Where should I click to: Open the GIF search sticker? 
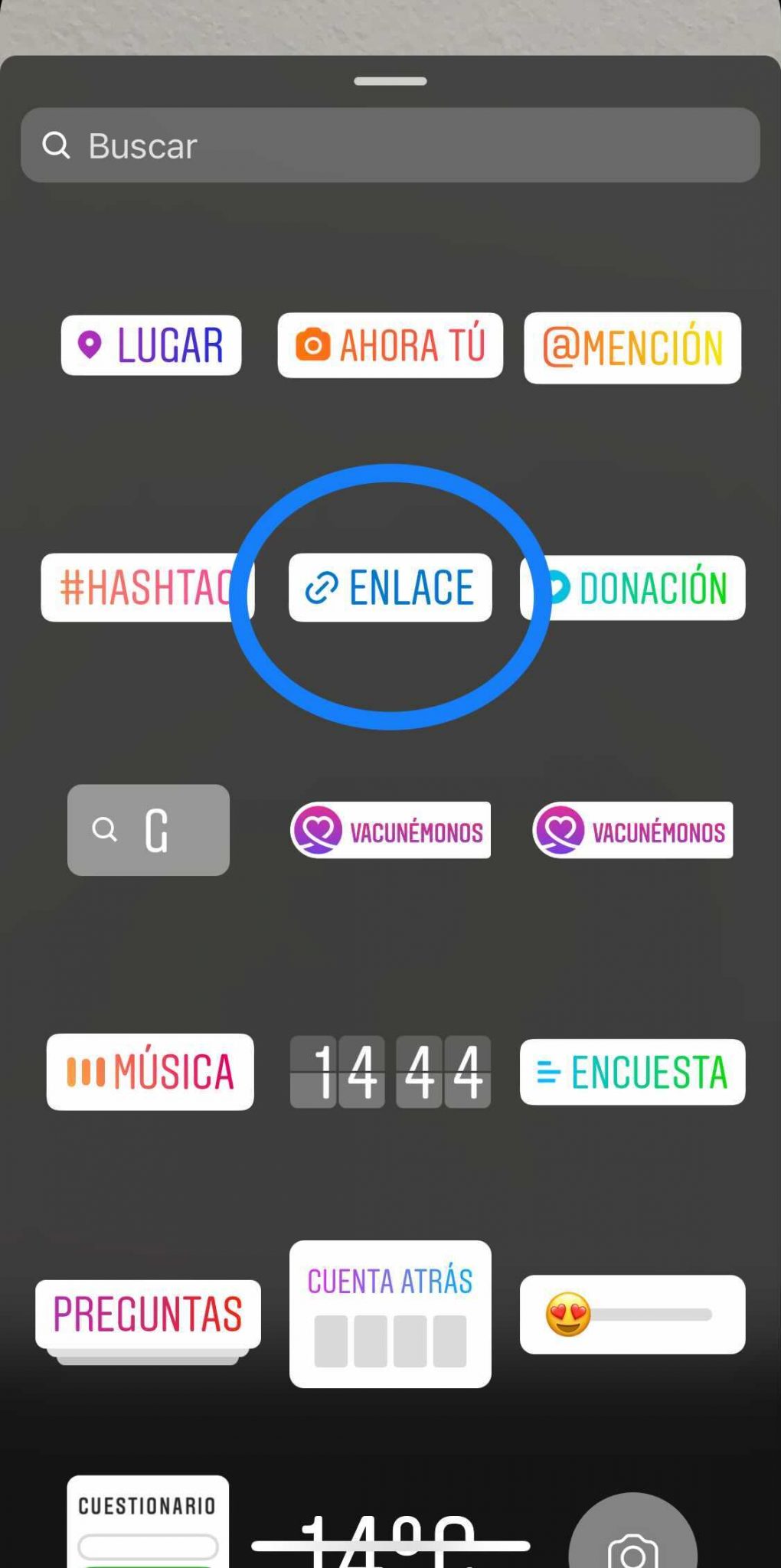pos(148,830)
